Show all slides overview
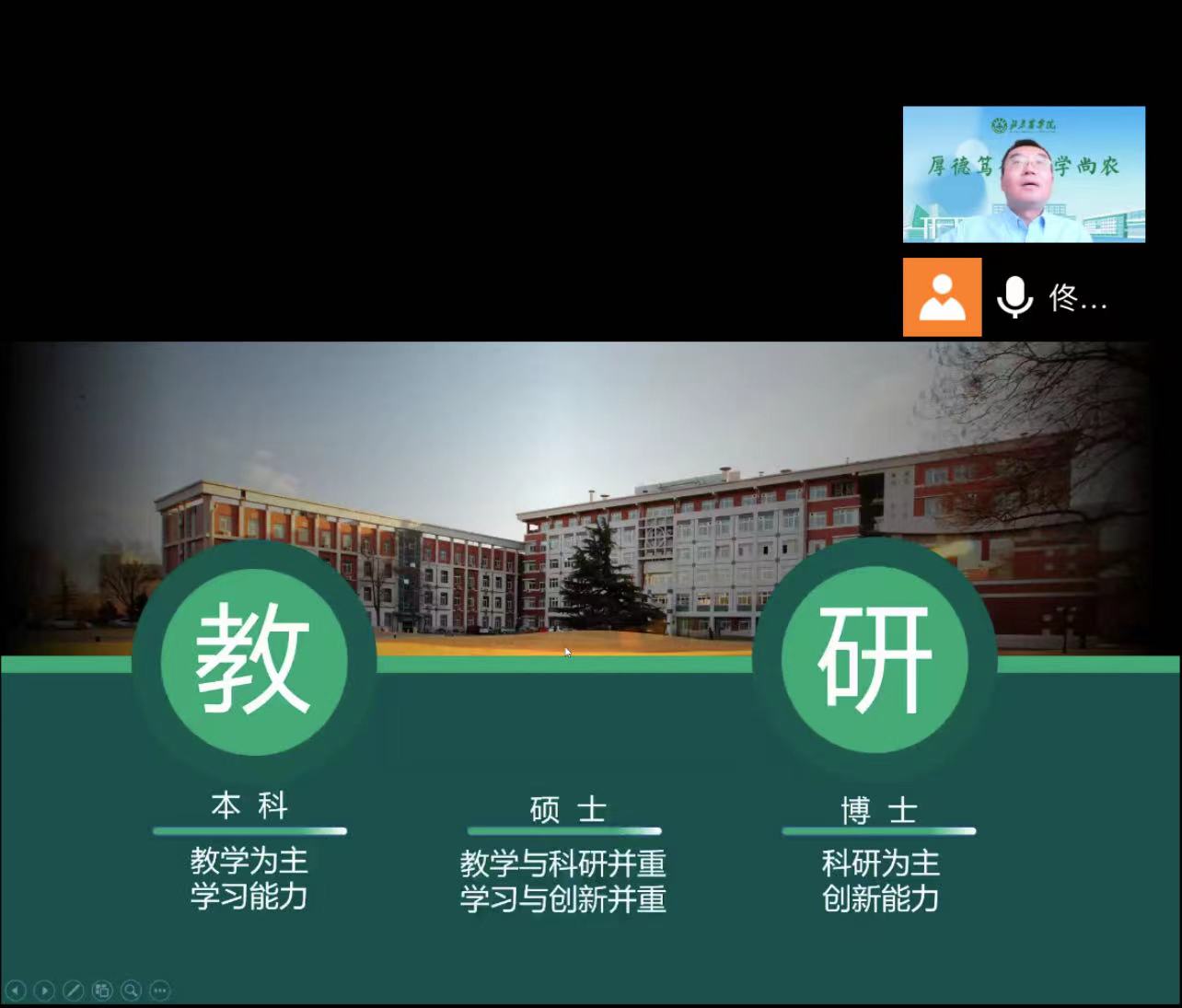 point(102,991)
